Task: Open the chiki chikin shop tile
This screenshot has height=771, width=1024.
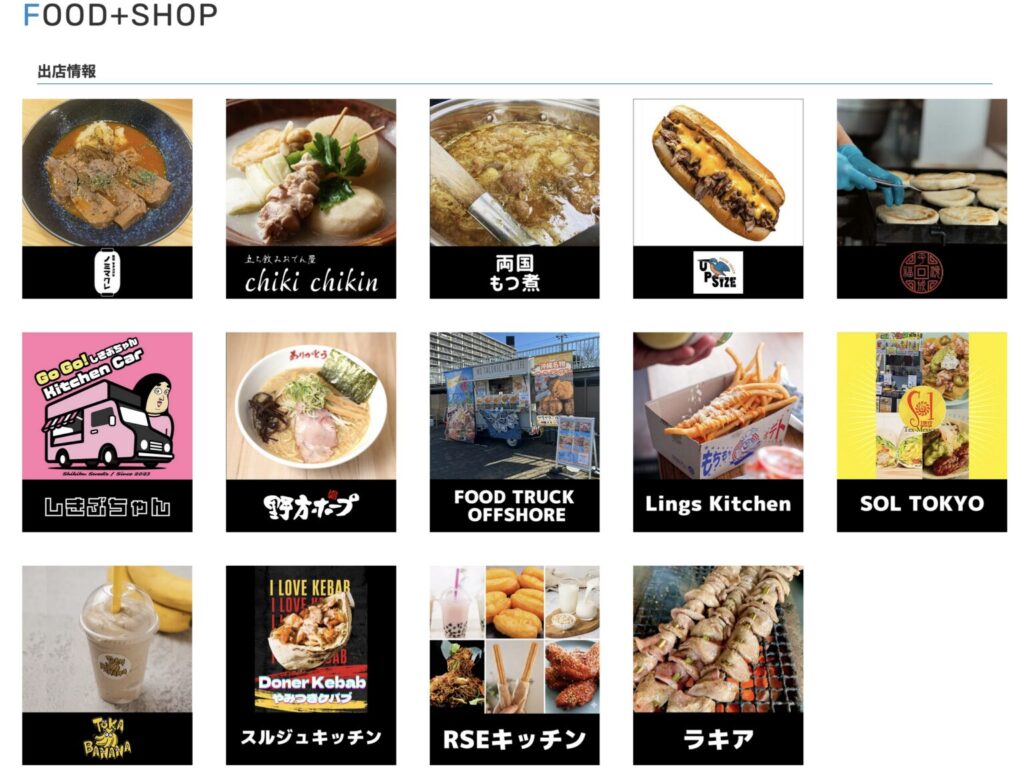Action: pos(311,198)
